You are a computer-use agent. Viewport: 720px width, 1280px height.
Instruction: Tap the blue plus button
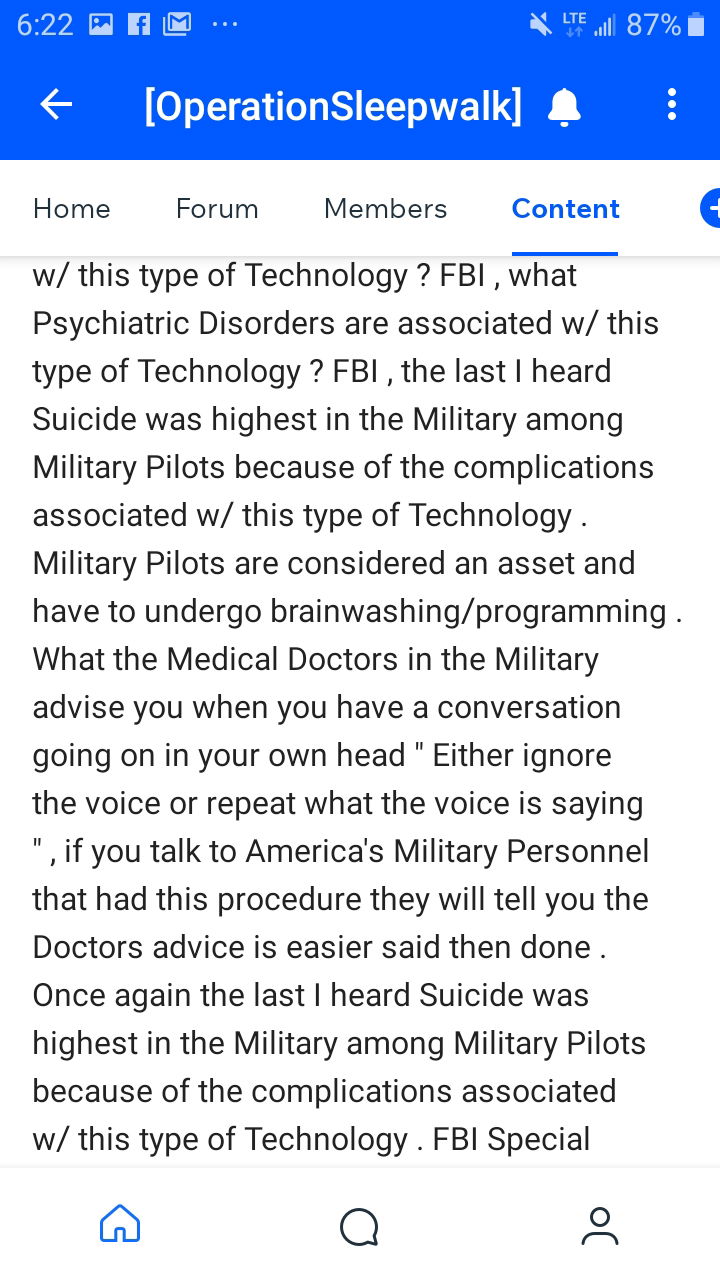tap(711, 208)
